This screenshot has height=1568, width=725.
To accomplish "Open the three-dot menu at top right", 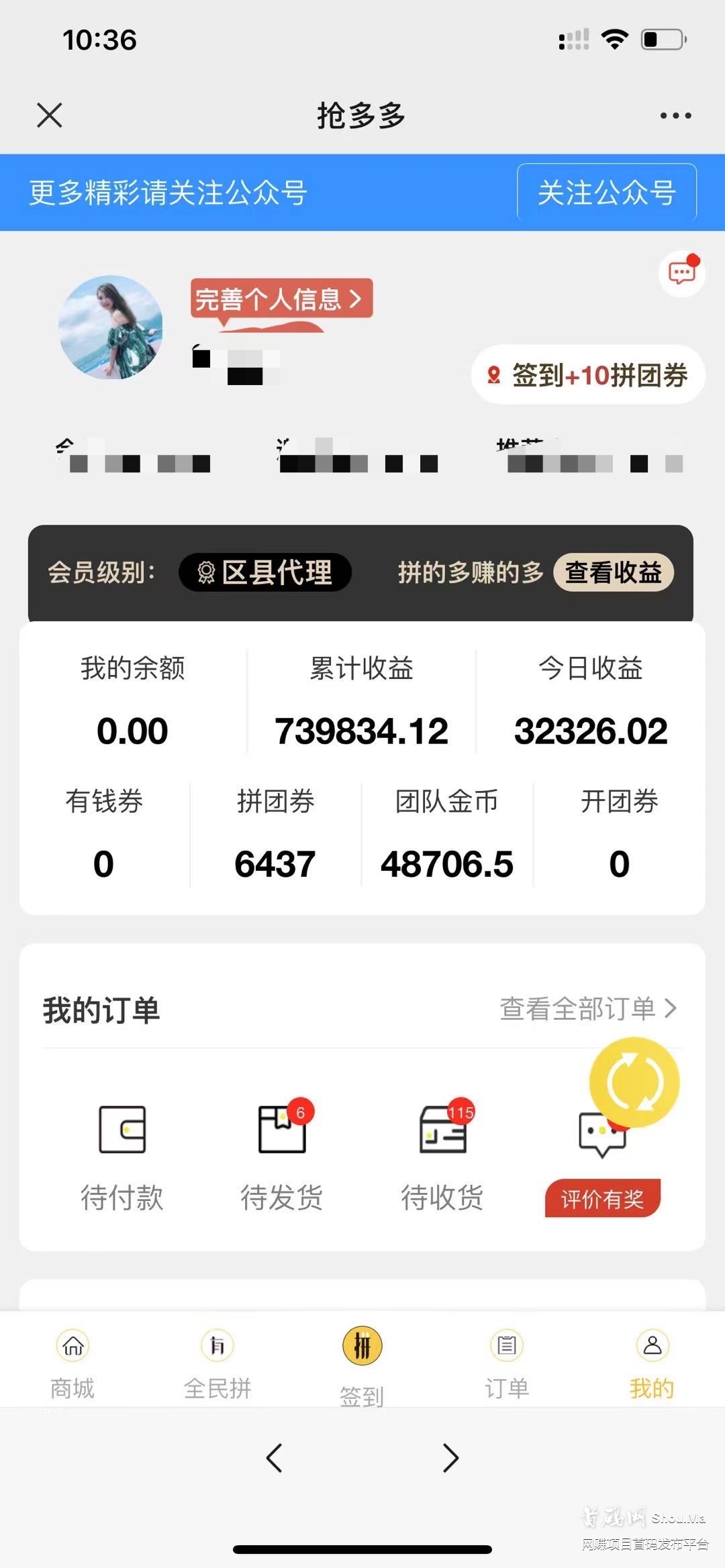I will pos(675,114).
